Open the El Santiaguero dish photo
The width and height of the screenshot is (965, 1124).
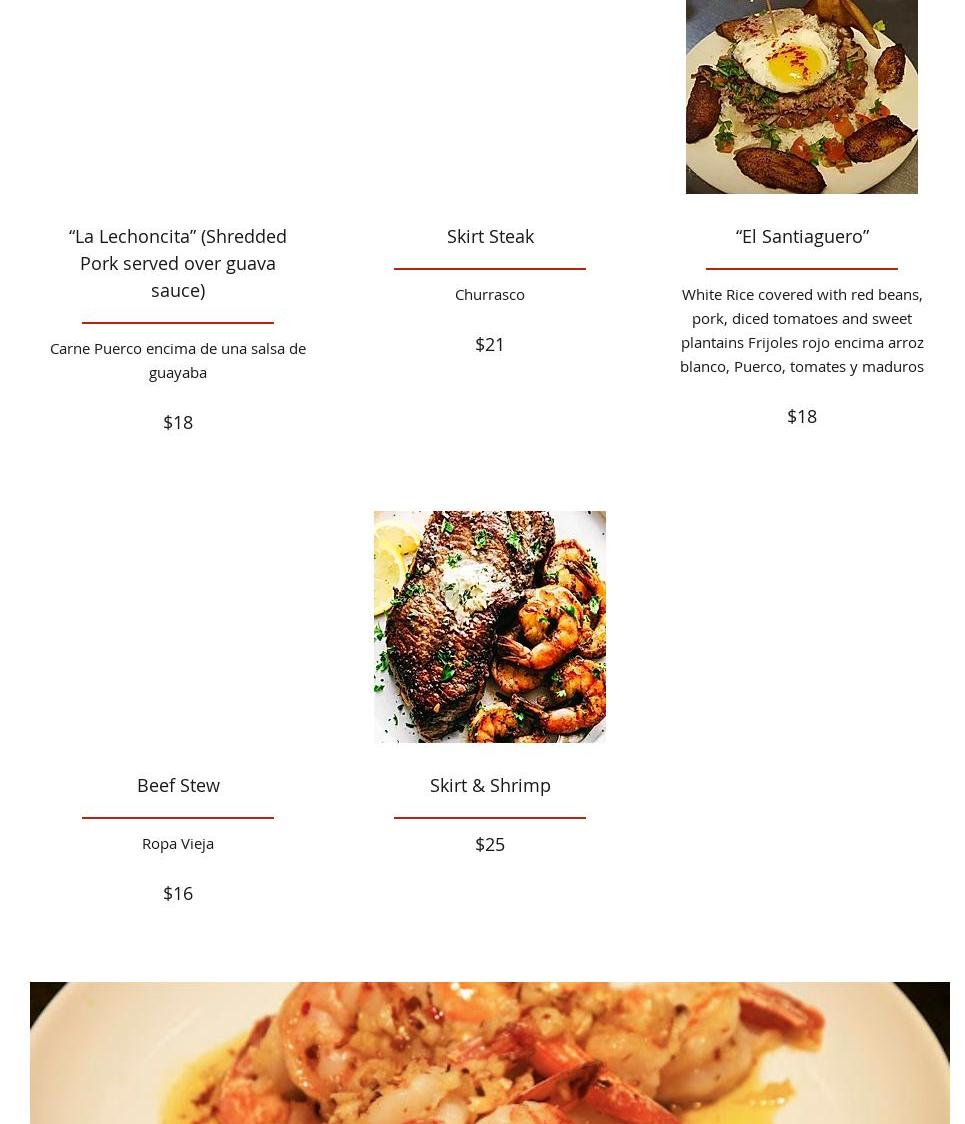click(801, 97)
